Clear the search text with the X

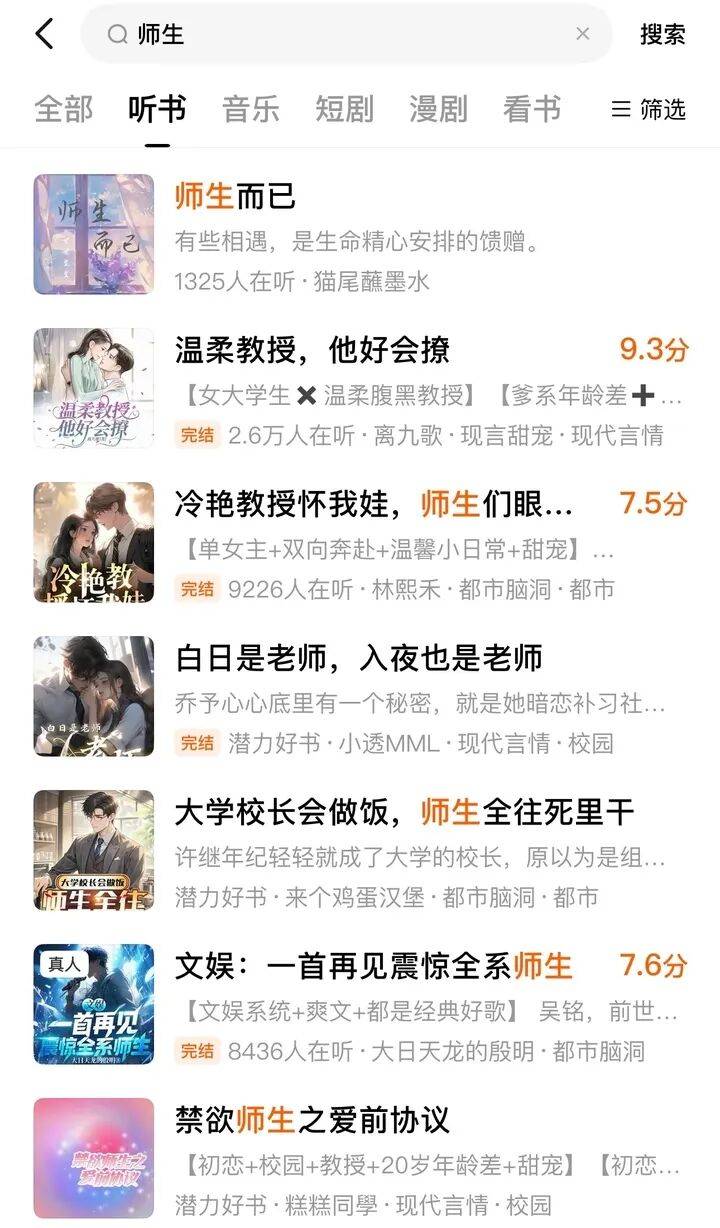(x=583, y=34)
